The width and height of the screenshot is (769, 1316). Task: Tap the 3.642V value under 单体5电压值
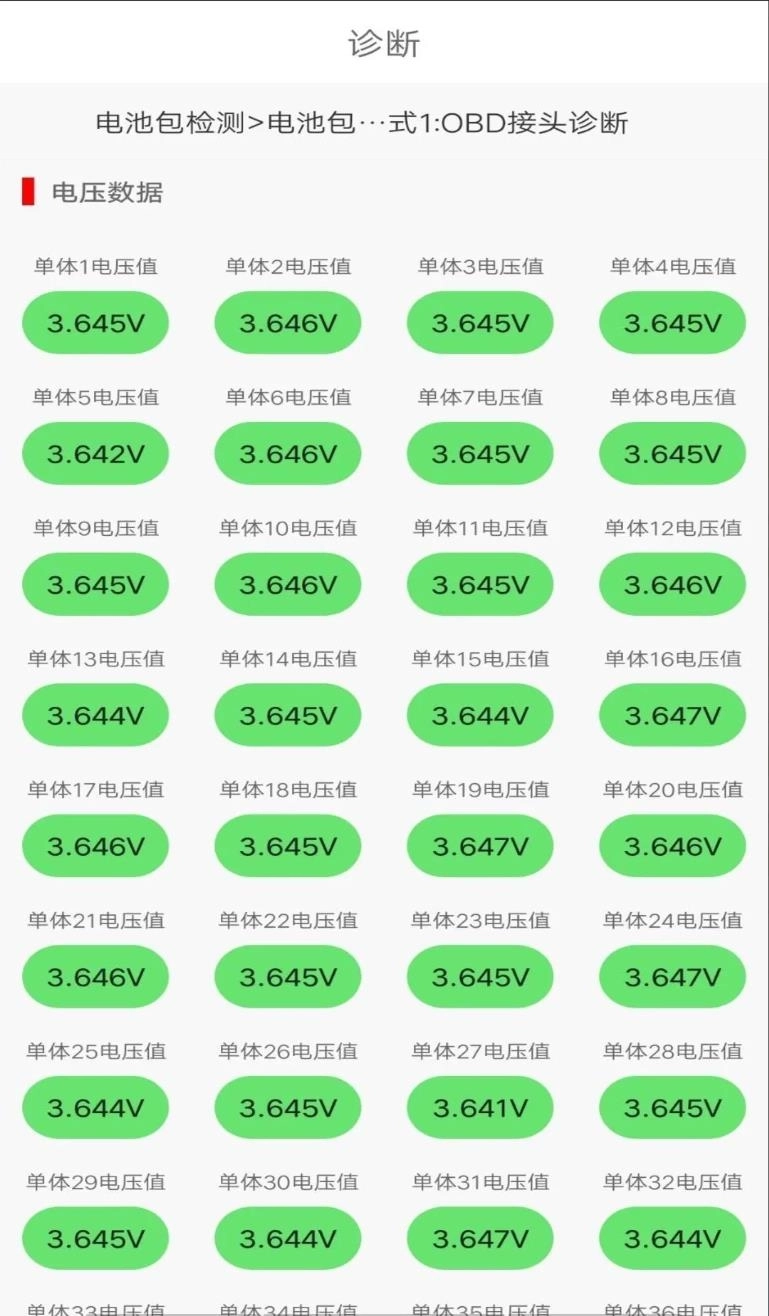[x=95, y=453]
